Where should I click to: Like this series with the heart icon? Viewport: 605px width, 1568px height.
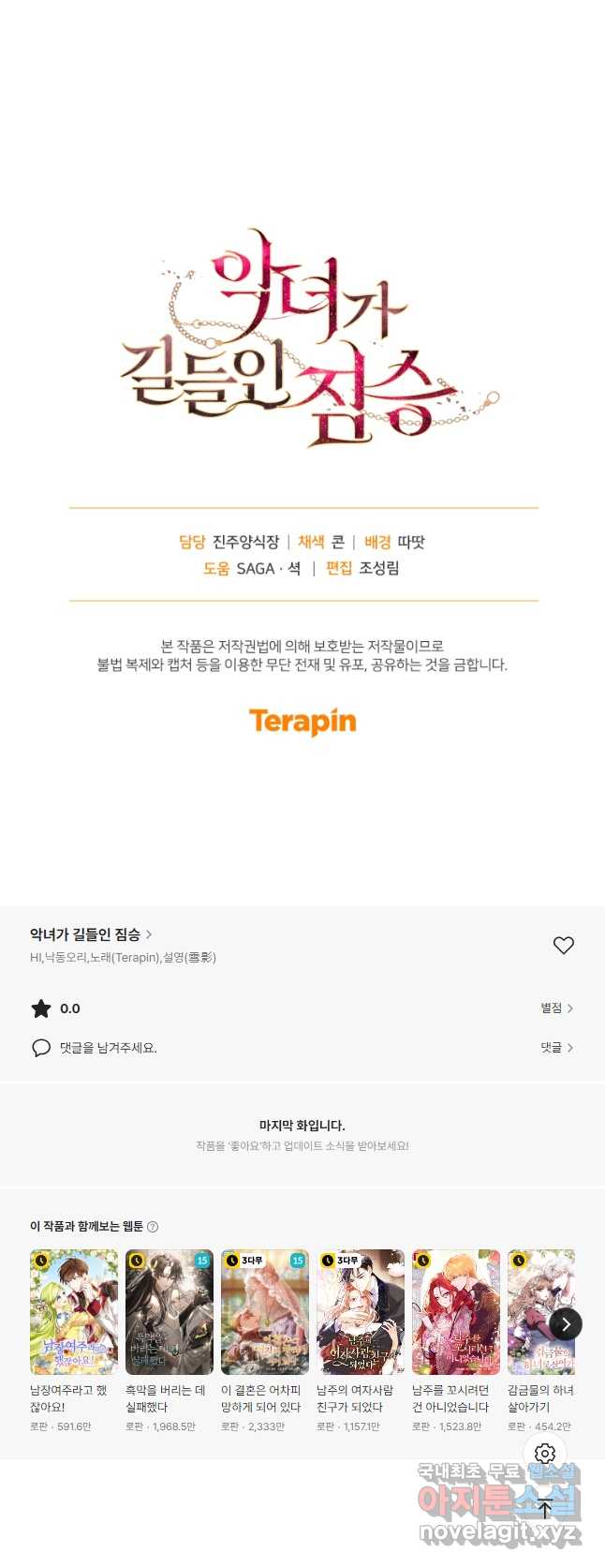[563, 945]
